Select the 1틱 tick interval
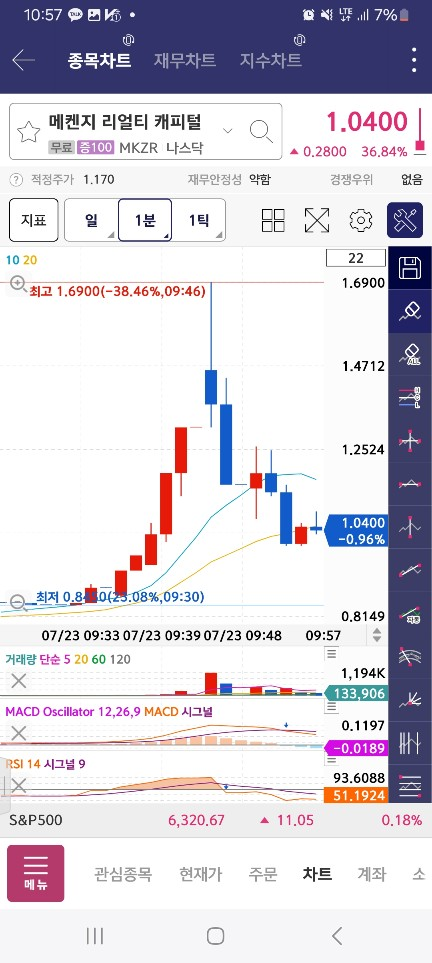 (x=198, y=220)
